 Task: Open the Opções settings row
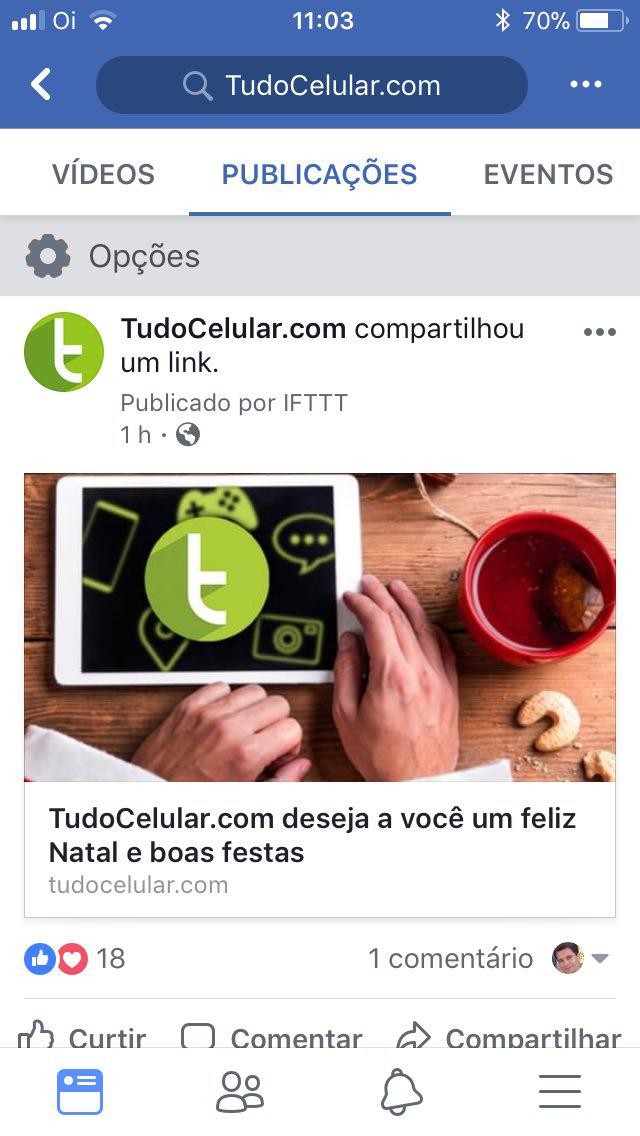(x=113, y=257)
